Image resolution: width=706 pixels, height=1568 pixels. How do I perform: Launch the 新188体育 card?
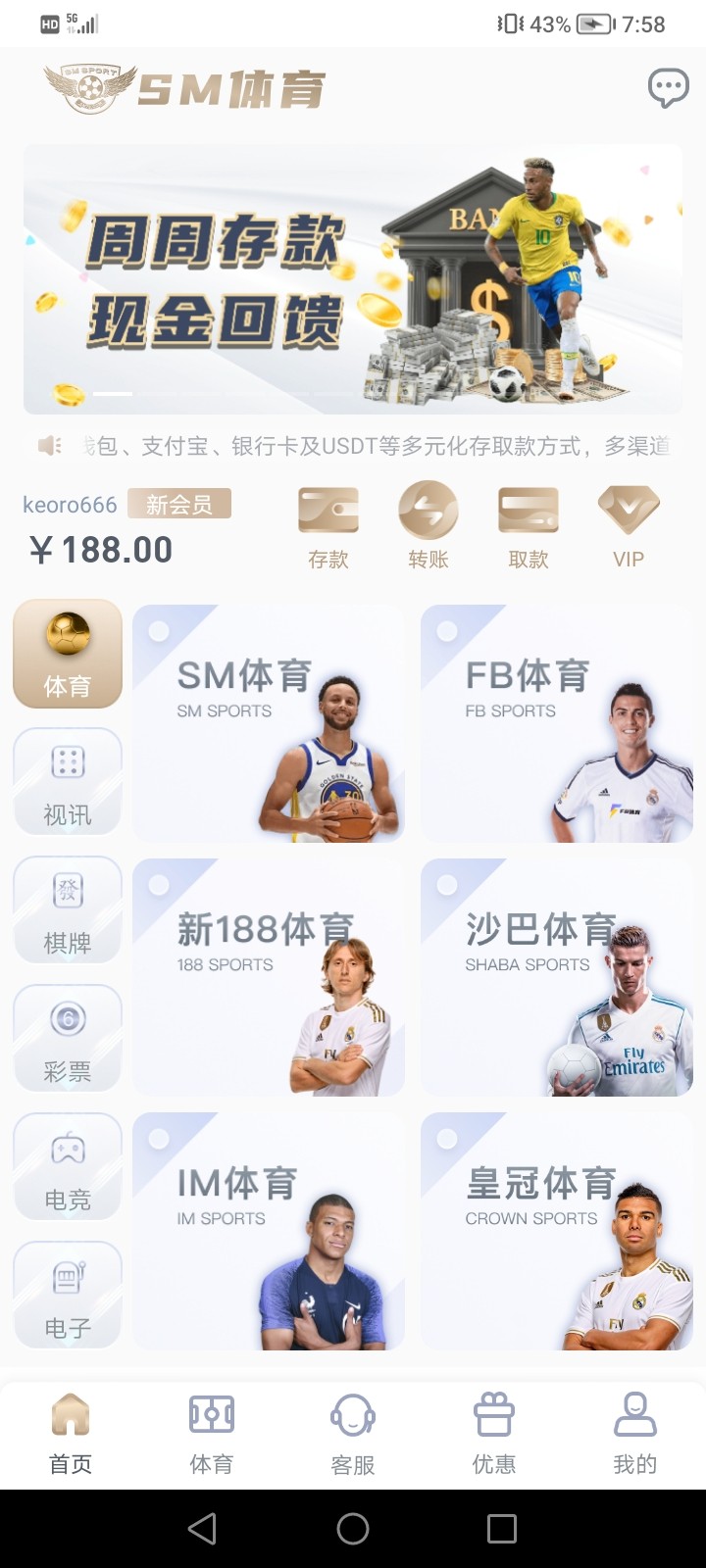click(269, 977)
